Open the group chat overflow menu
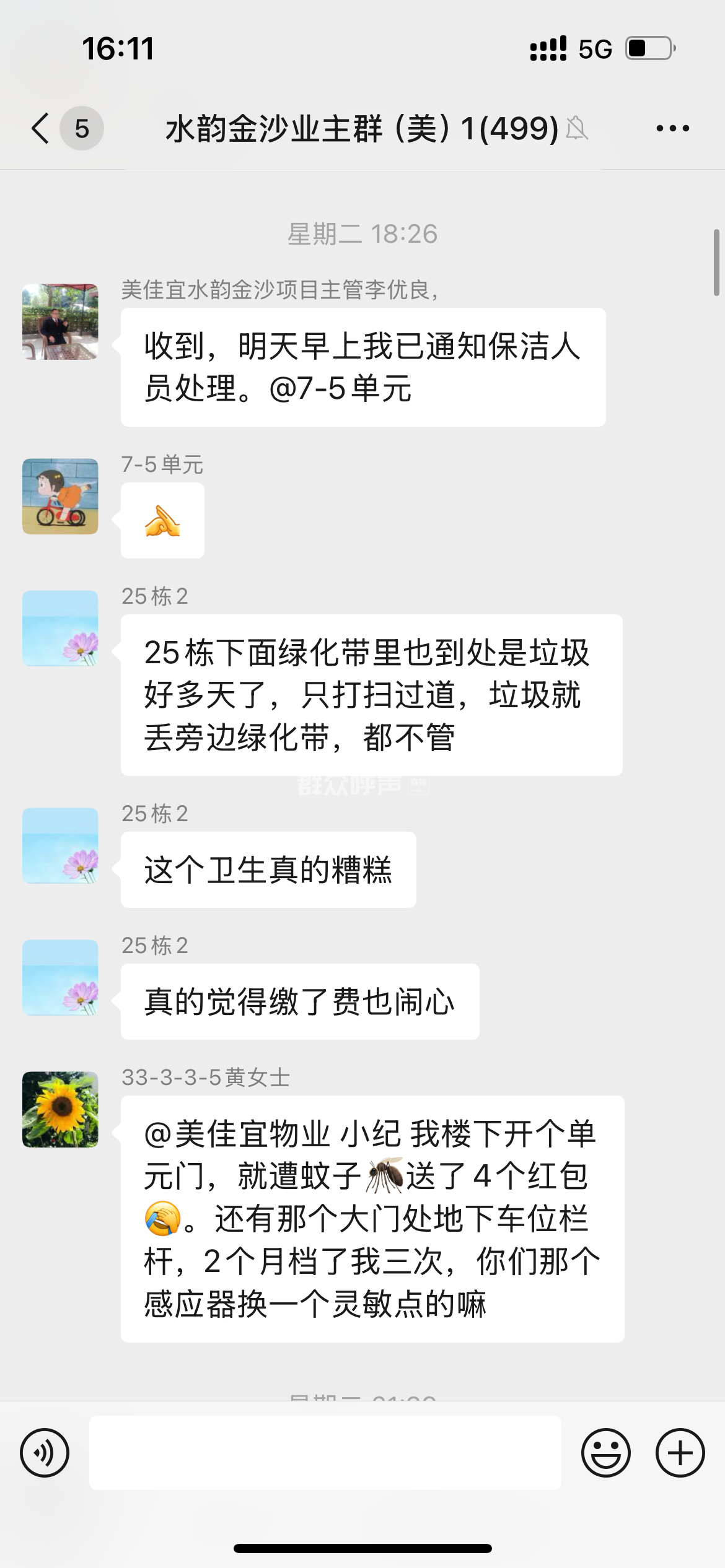The height and width of the screenshot is (1568, 725). pos(672,128)
